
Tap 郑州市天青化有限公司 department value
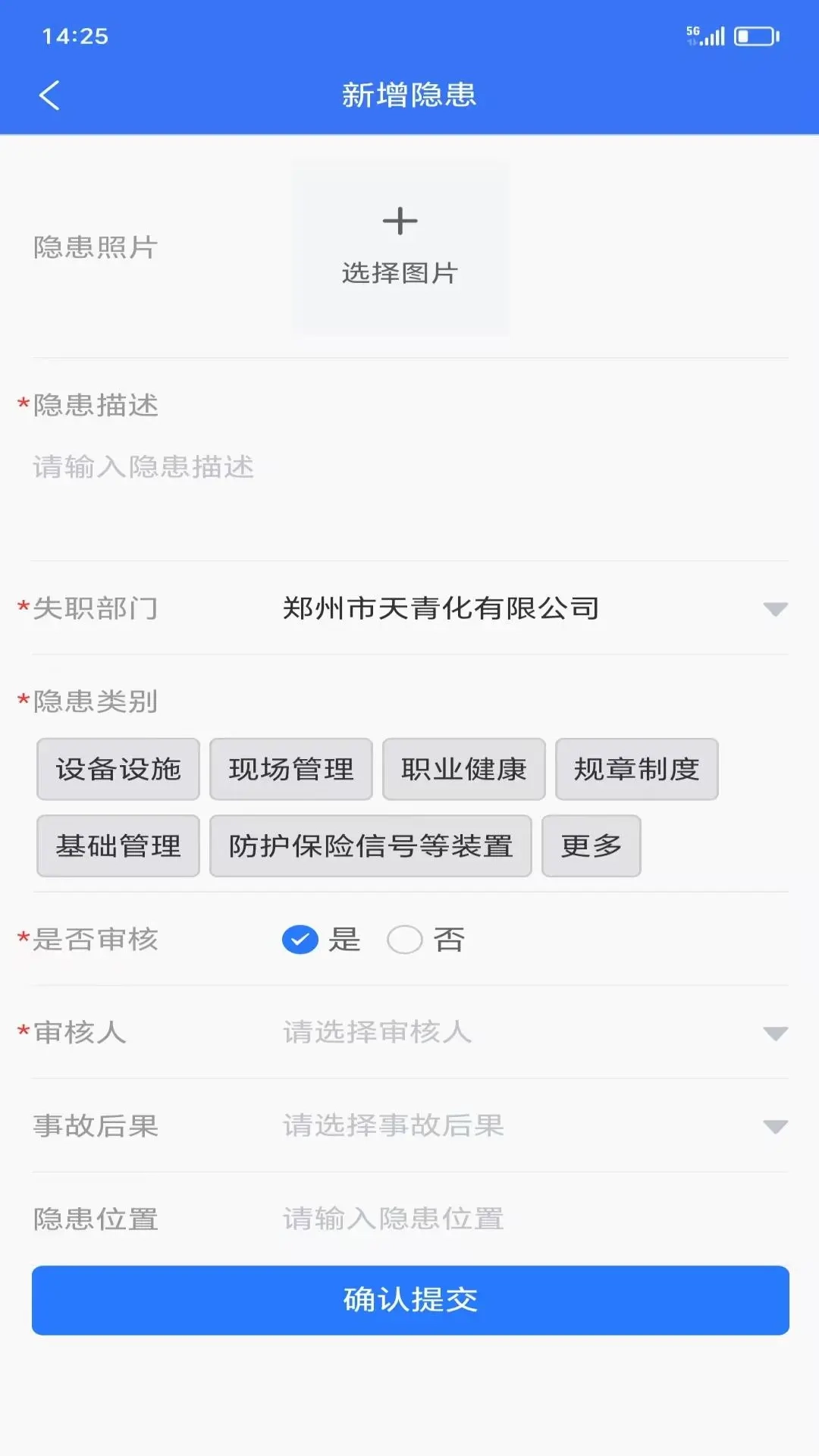tap(441, 607)
